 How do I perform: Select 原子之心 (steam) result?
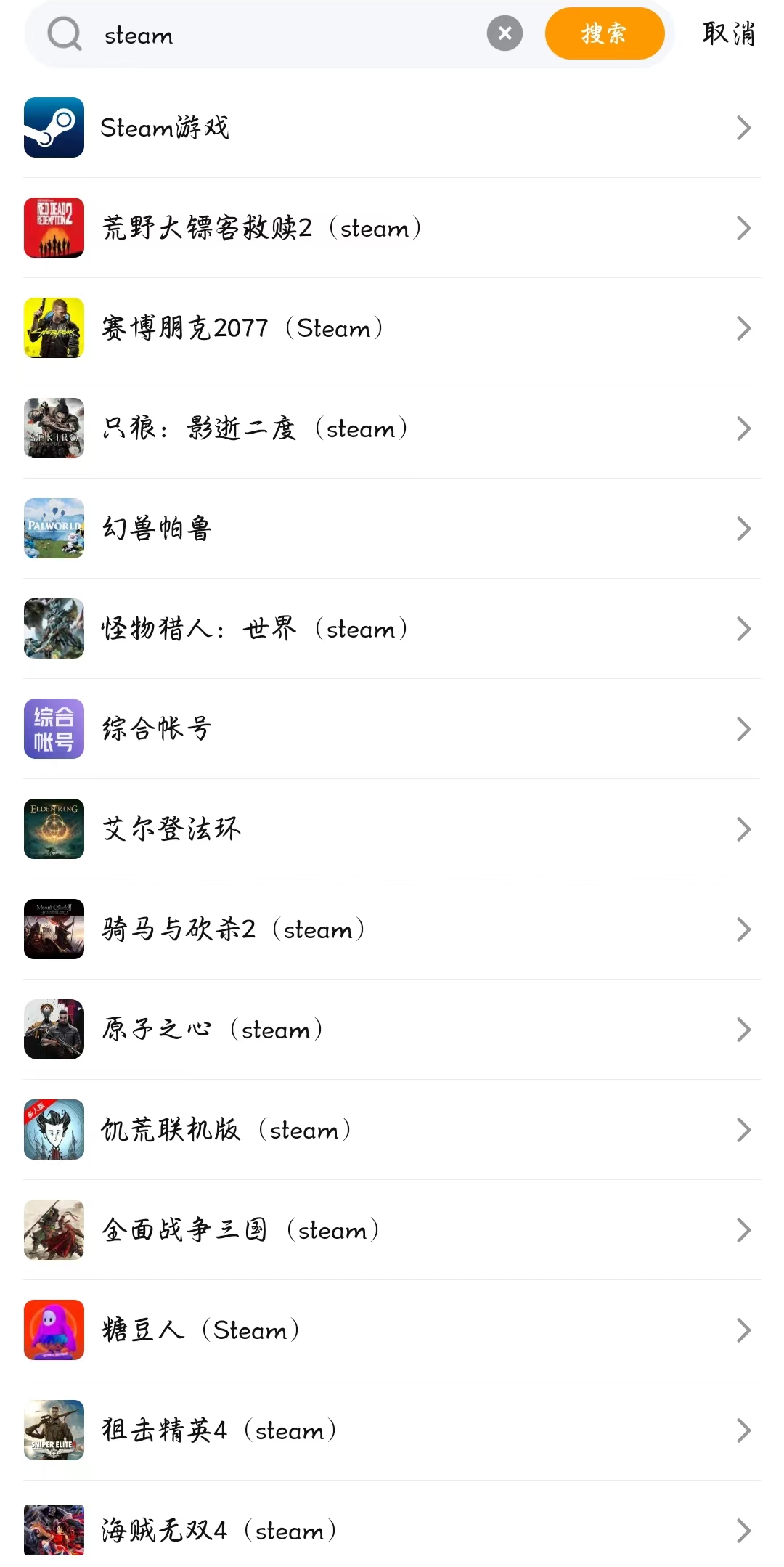point(392,1030)
